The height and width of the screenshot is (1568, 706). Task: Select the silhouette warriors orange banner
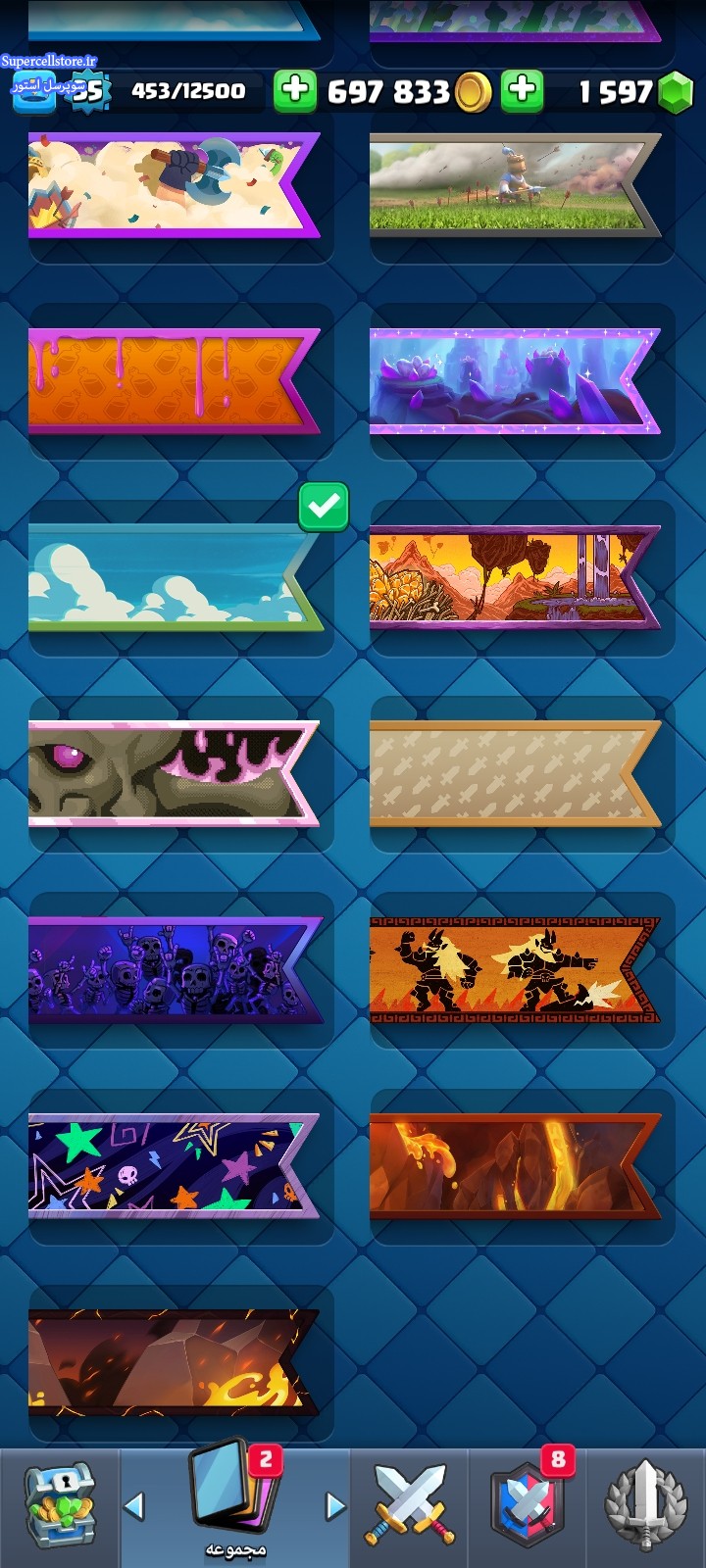pyautogui.click(x=513, y=969)
